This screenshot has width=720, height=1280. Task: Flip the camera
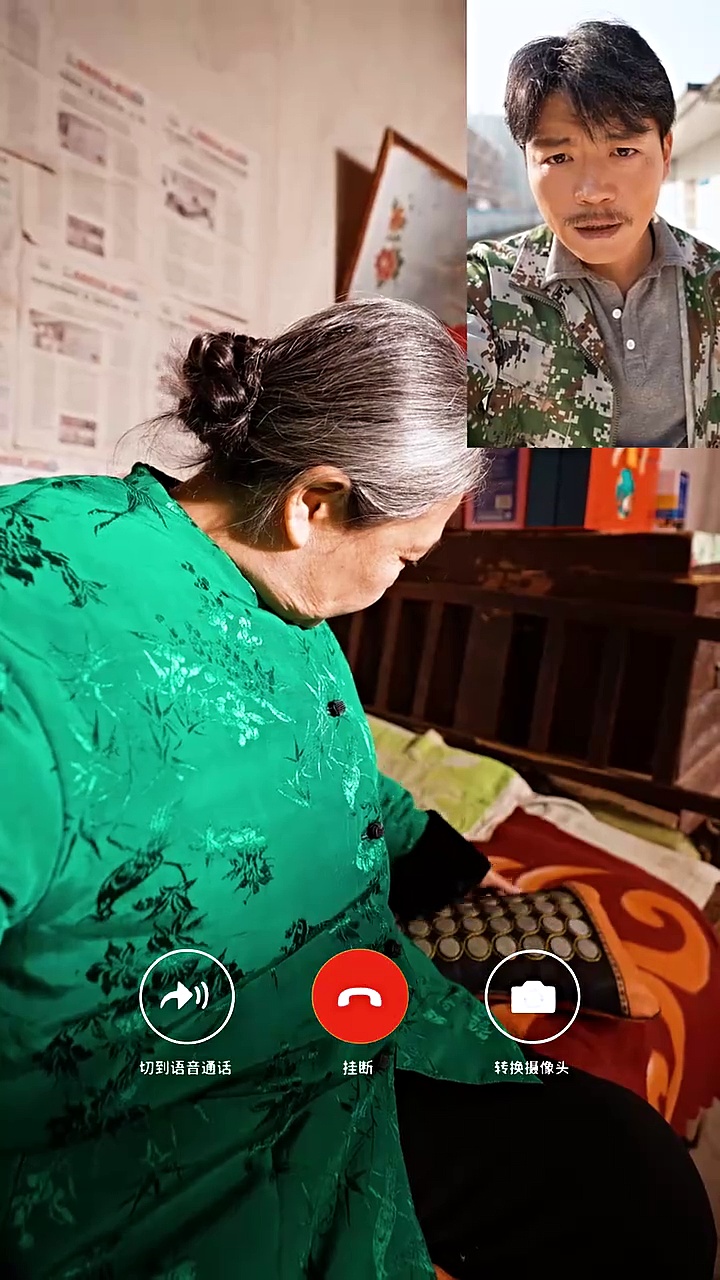[532, 997]
